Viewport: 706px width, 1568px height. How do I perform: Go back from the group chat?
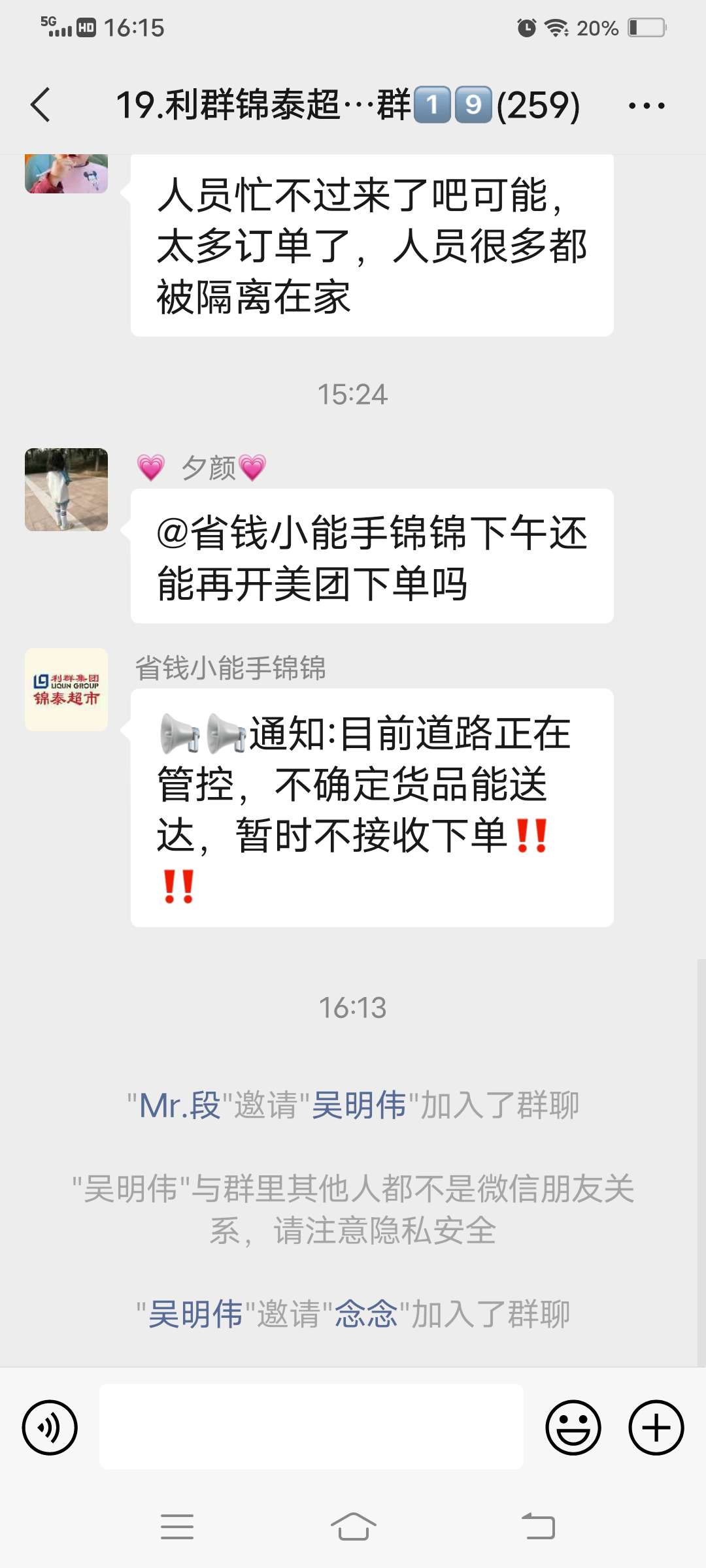coord(41,105)
